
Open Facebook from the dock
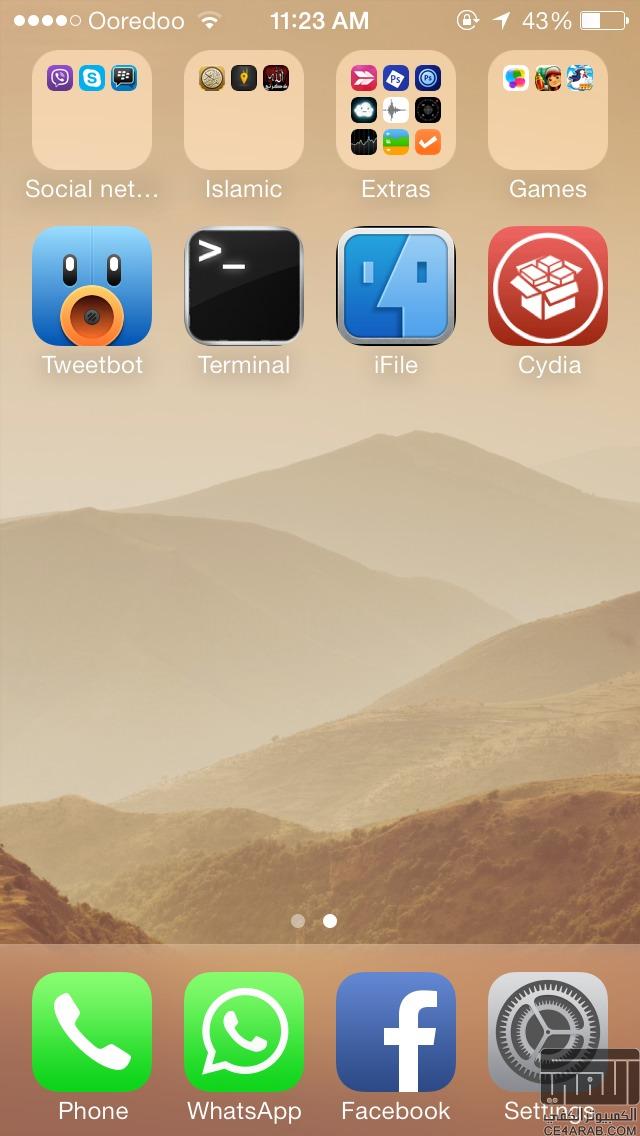[x=396, y=1032]
